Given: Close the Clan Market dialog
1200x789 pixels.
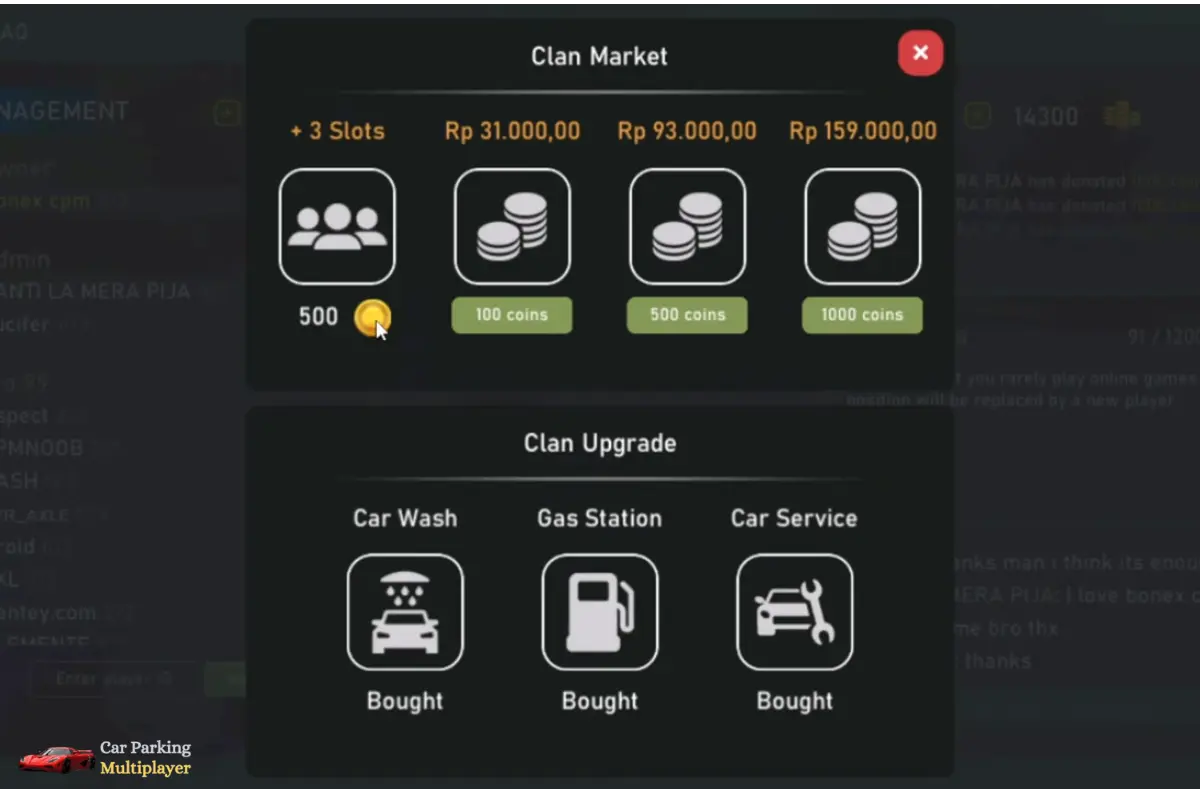Looking at the screenshot, I should point(920,53).
